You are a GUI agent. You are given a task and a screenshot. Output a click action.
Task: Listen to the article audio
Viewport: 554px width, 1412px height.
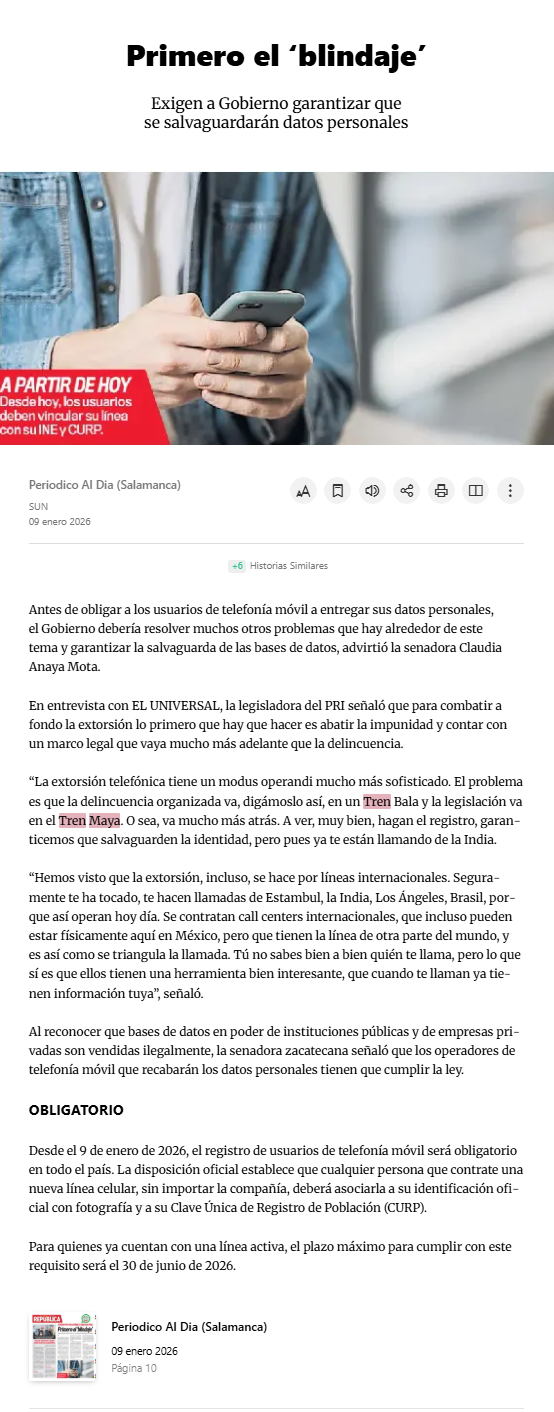[372, 491]
